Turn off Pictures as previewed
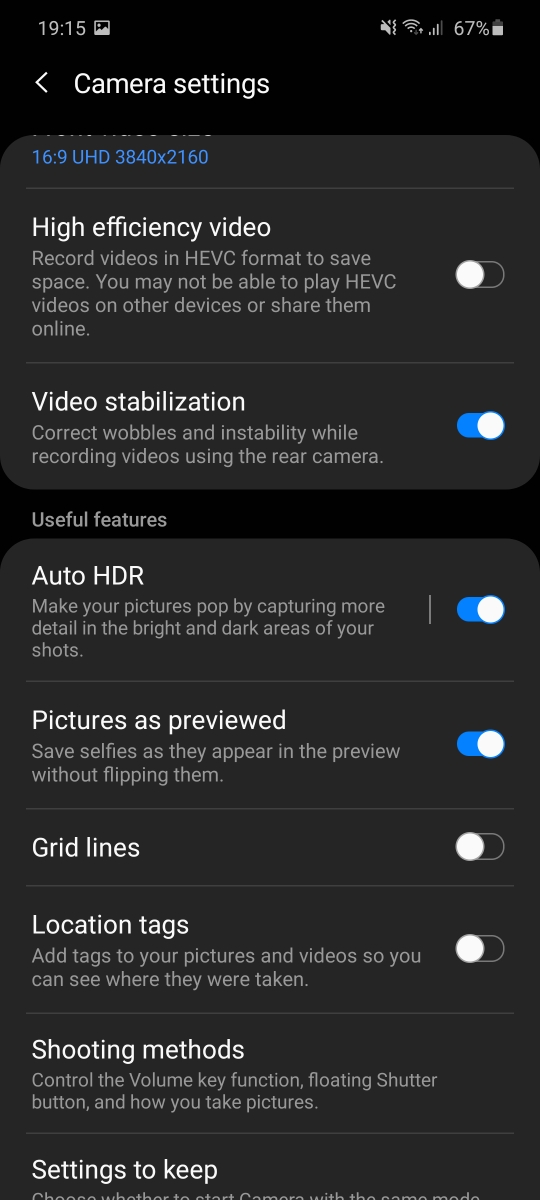Screen dimensions: 540x1200 480,744
